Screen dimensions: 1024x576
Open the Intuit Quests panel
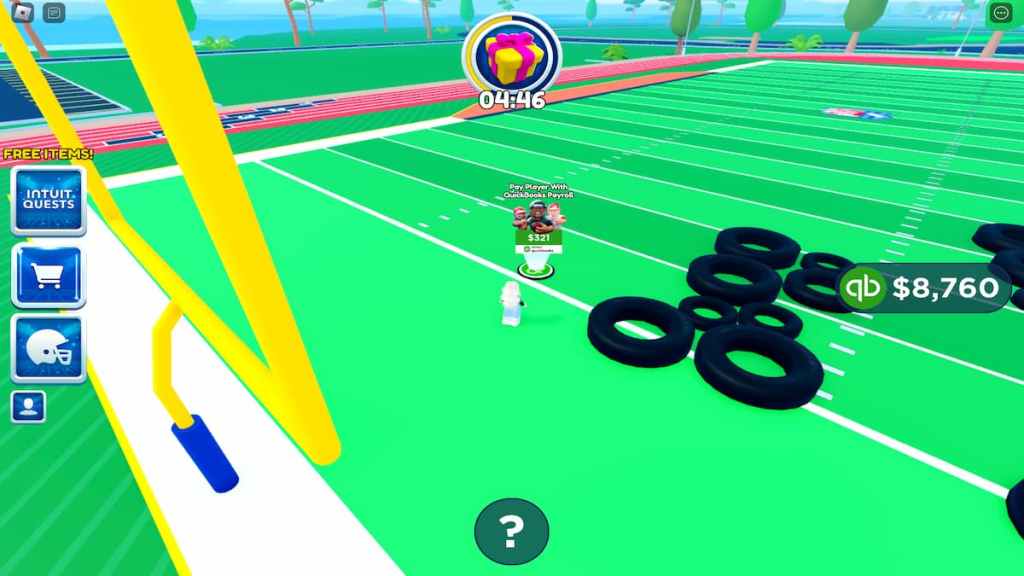click(48, 200)
